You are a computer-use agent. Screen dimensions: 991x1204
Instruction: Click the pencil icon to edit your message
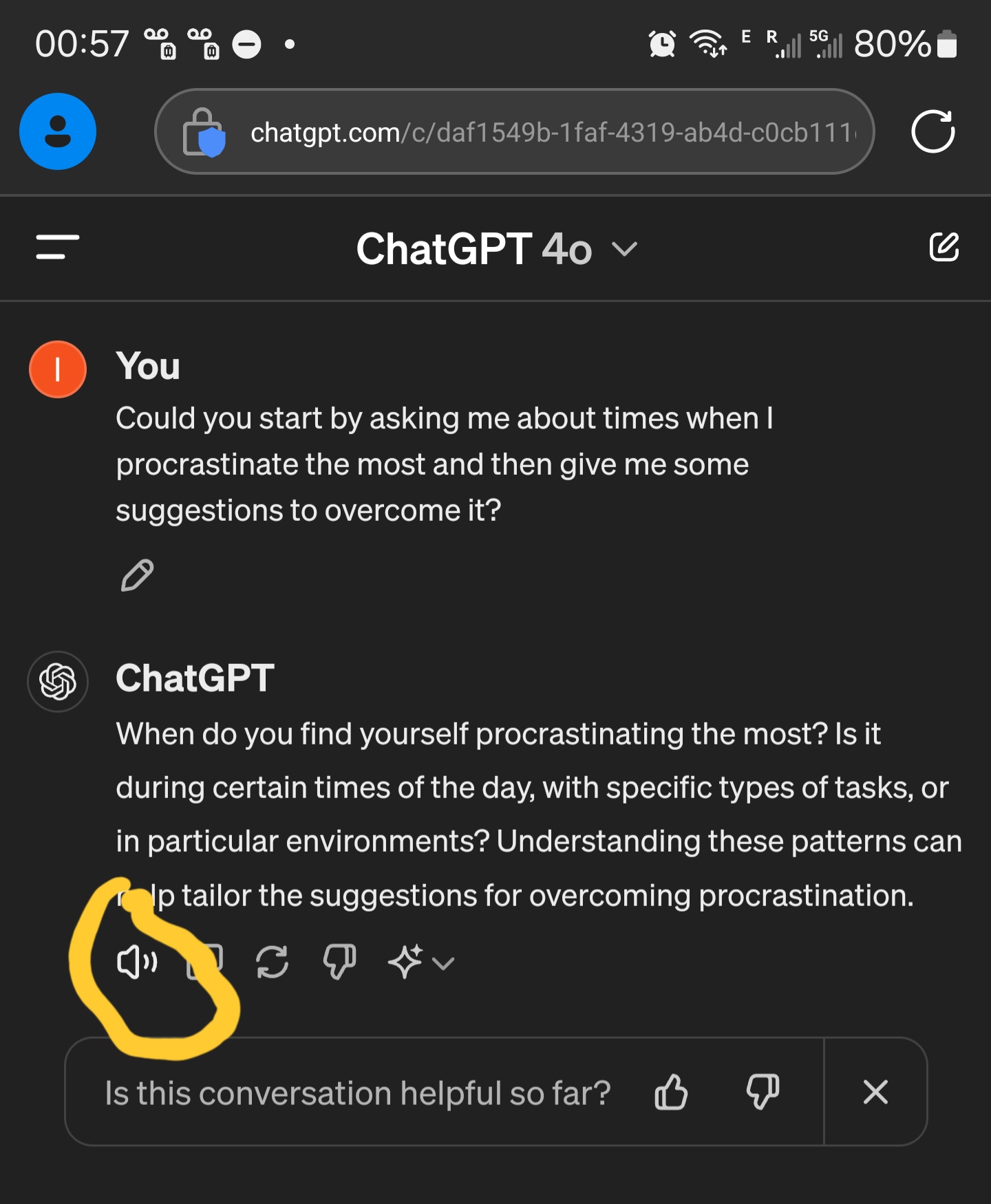136,577
